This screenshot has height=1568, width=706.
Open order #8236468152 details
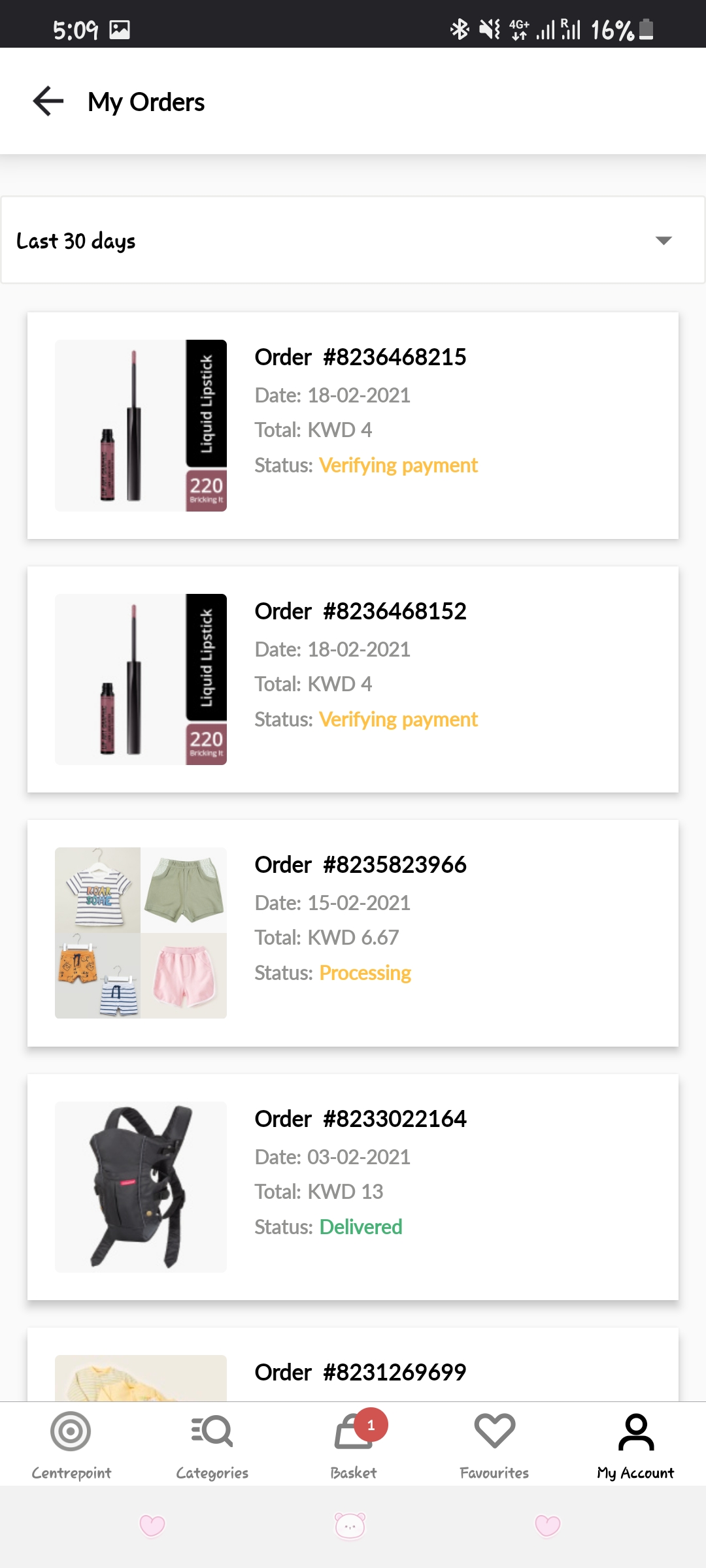pyautogui.click(x=353, y=679)
